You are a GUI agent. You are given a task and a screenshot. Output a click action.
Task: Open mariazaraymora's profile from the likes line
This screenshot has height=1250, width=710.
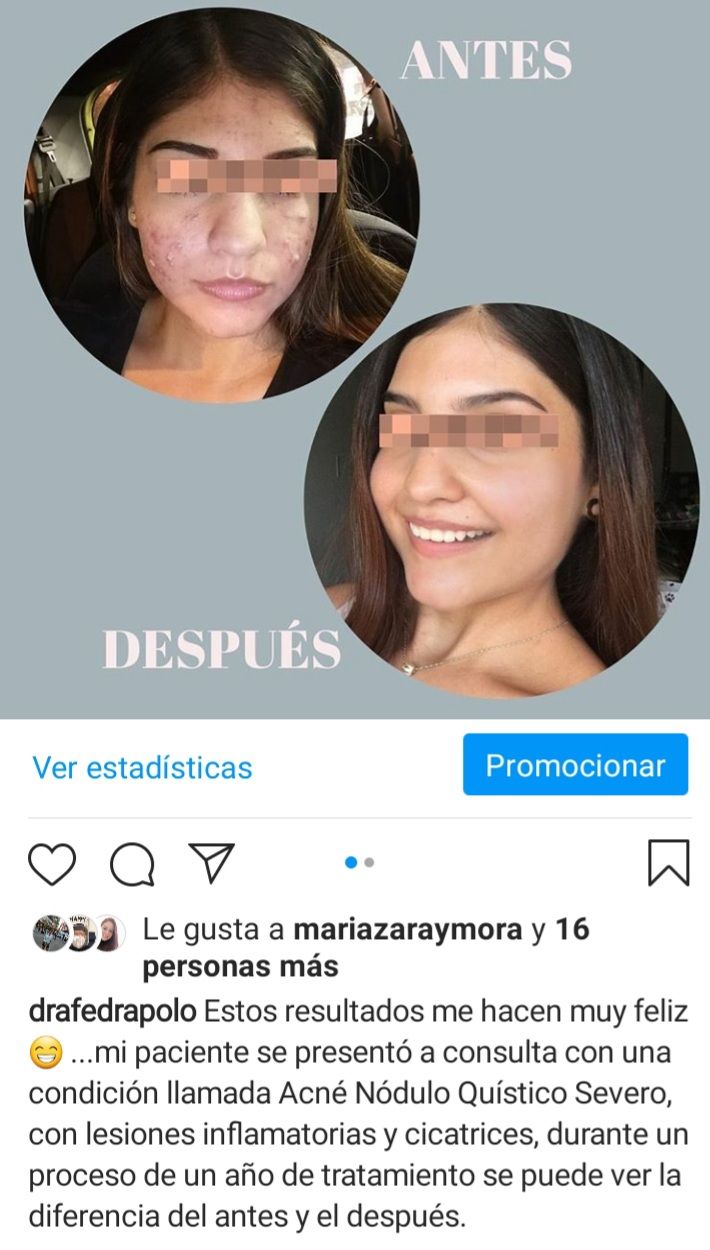pyautogui.click(x=407, y=931)
